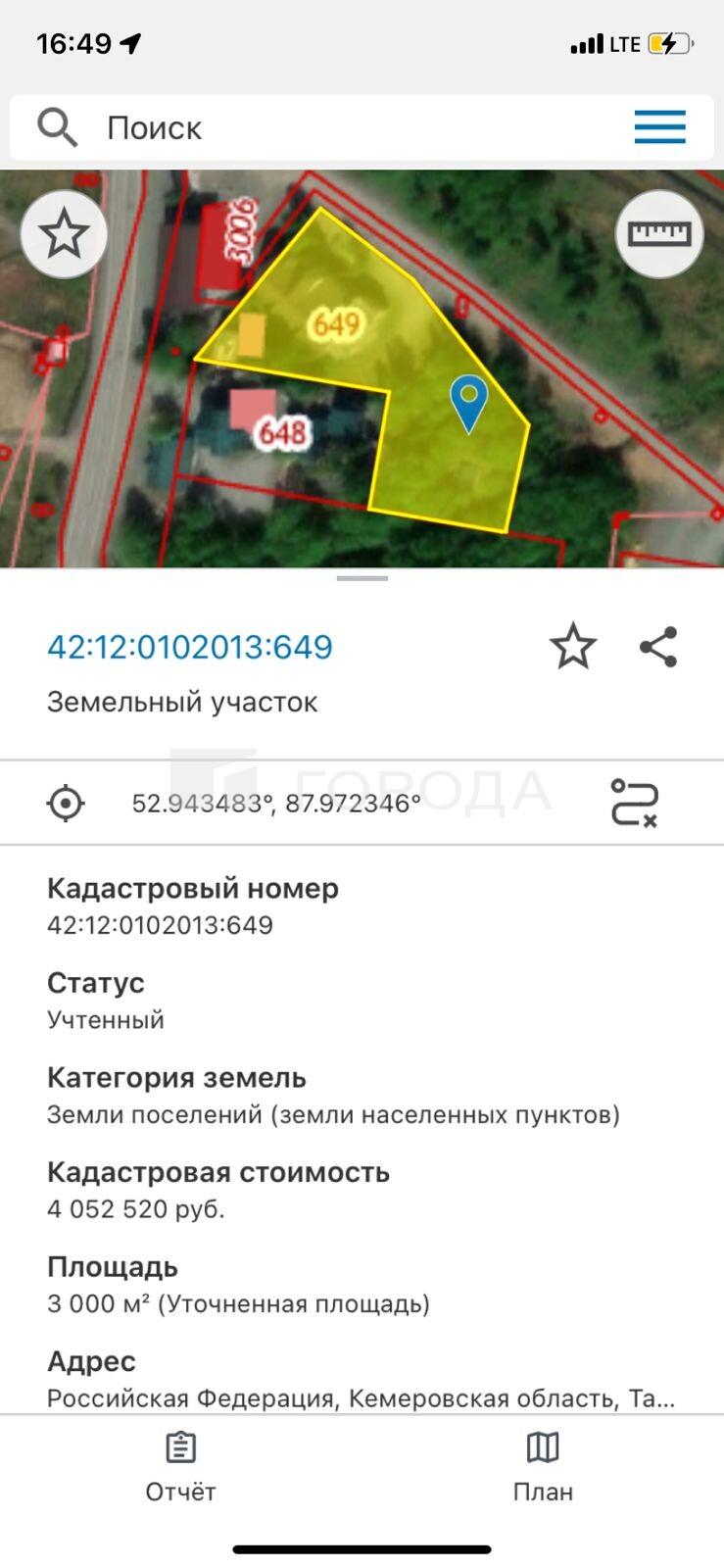Image resolution: width=724 pixels, height=1568 pixels.
Task: Open the ruler measurement tool
Action: pyautogui.click(x=659, y=233)
